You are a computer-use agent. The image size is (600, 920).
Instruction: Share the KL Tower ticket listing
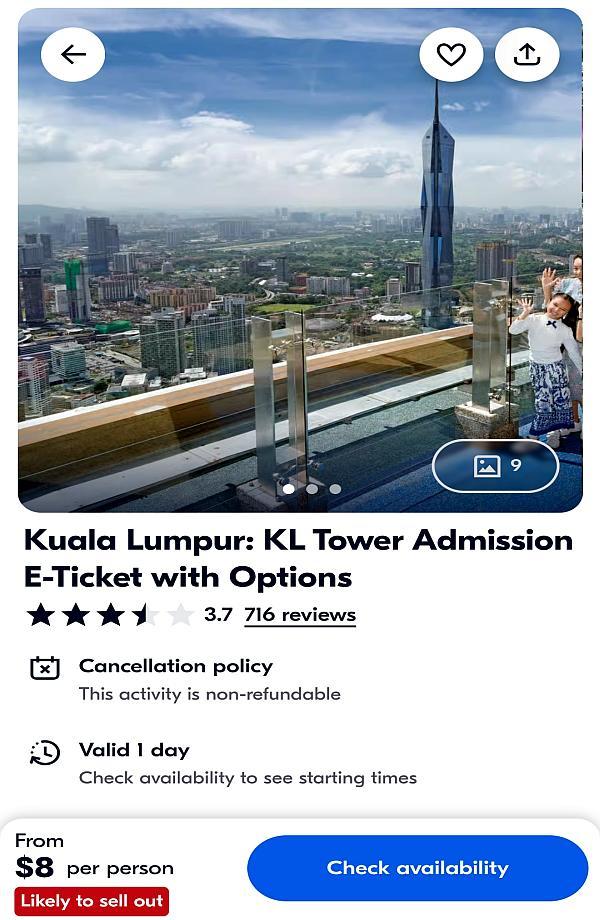527,55
